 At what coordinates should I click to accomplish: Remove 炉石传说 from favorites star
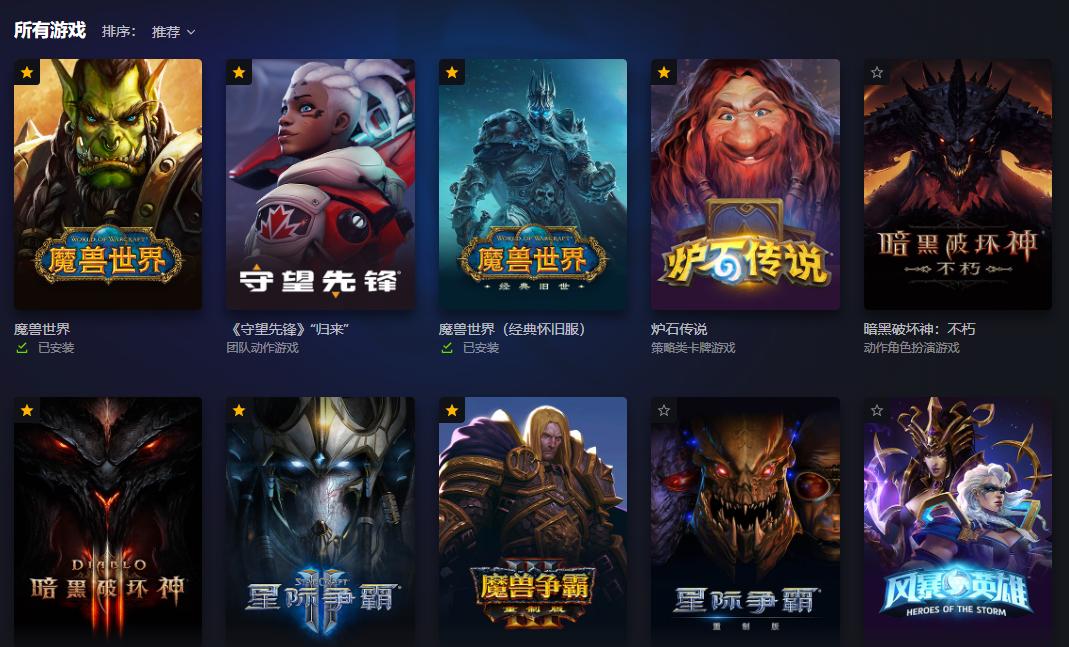point(664,72)
